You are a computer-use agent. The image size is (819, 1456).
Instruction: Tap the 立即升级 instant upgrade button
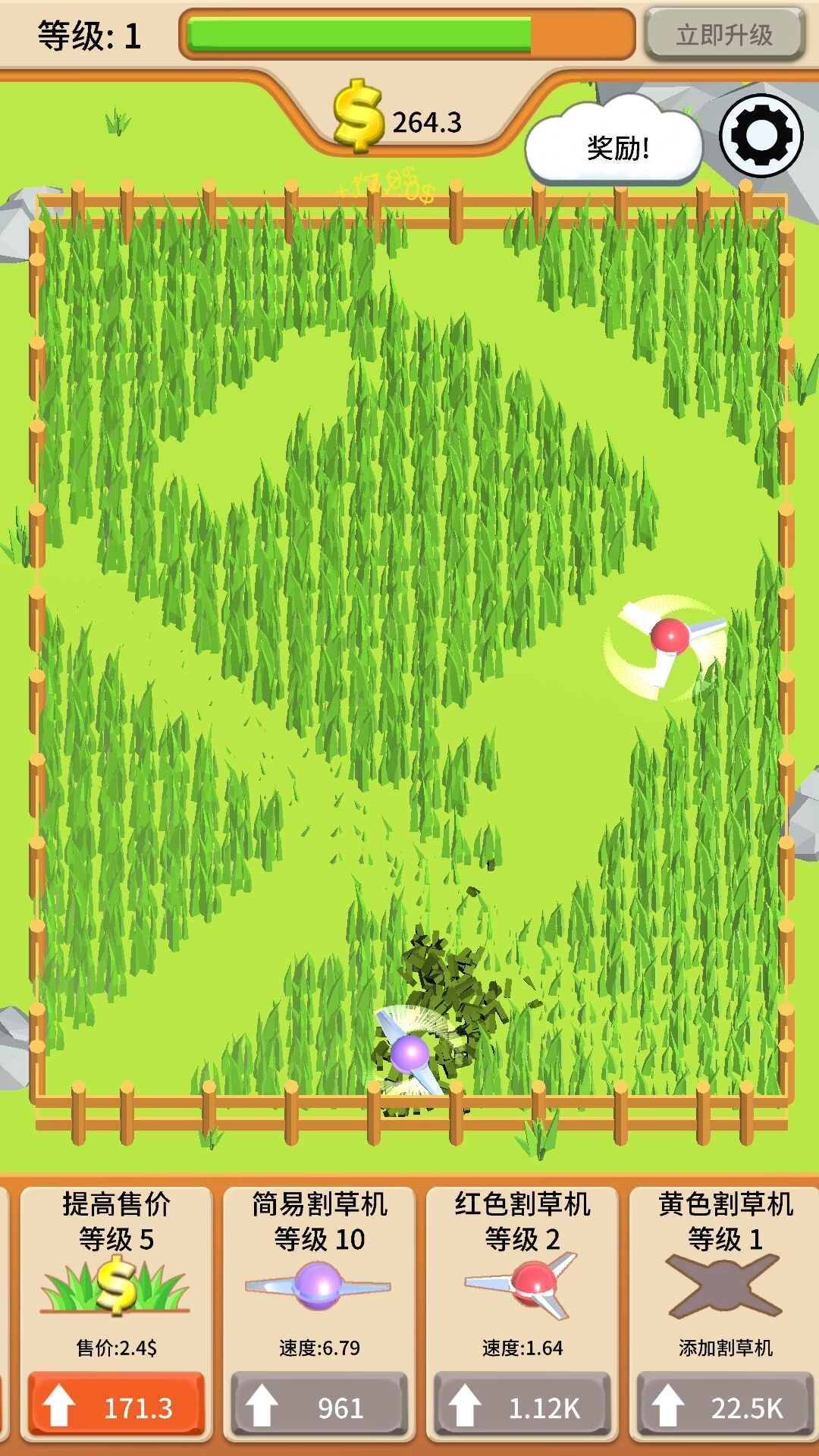click(723, 35)
